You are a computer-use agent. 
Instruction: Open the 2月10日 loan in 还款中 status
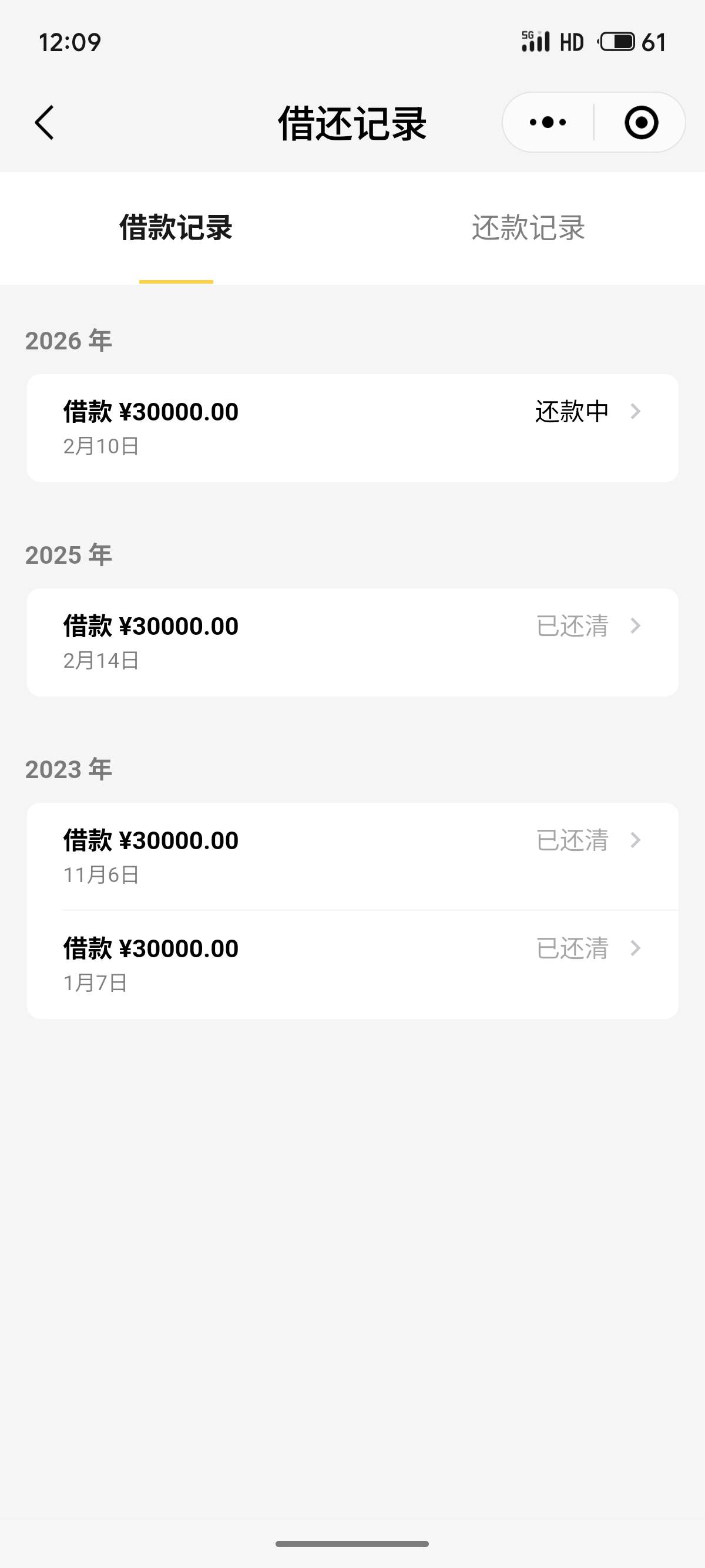352,428
